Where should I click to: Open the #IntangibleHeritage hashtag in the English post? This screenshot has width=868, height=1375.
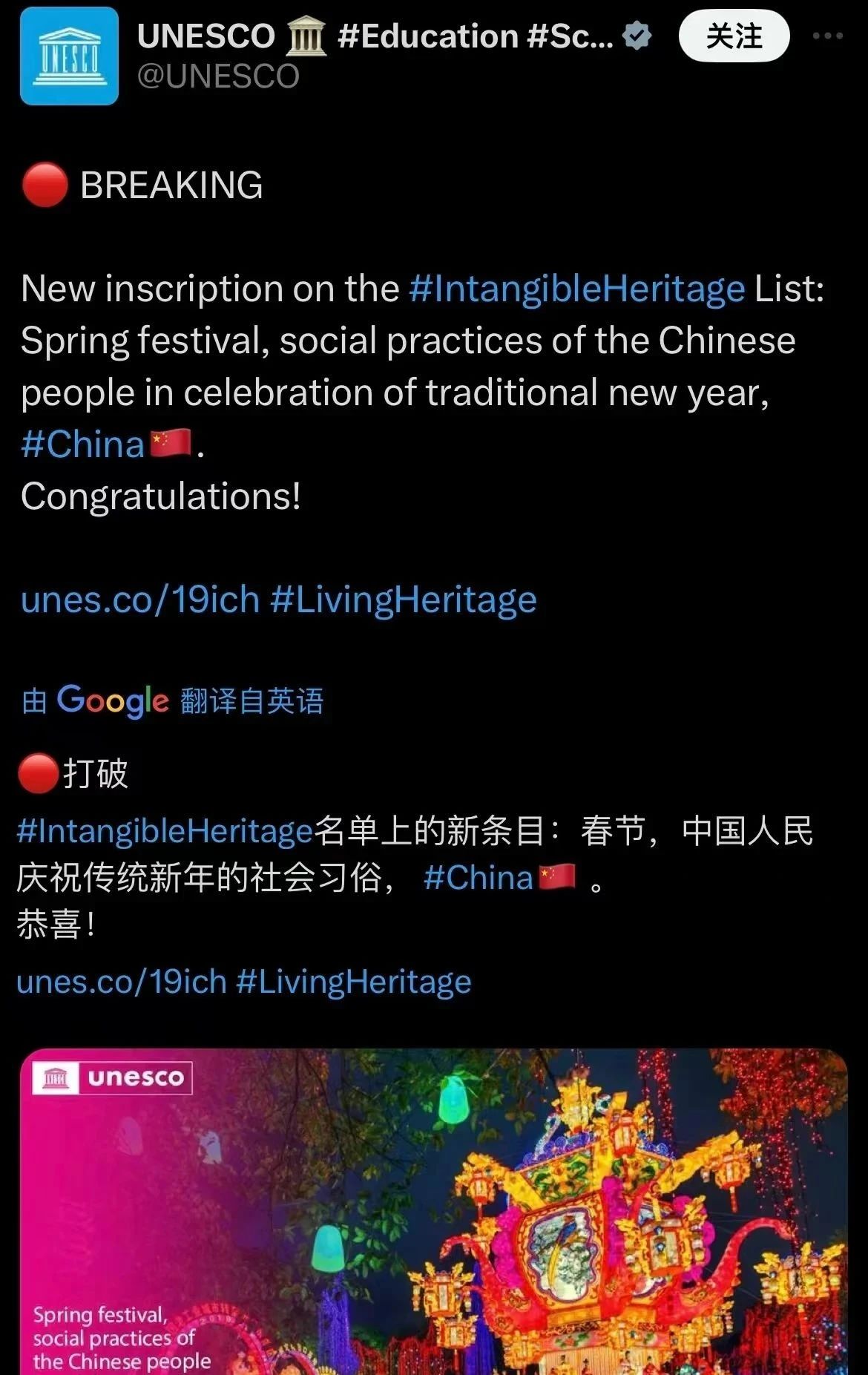tap(576, 289)
